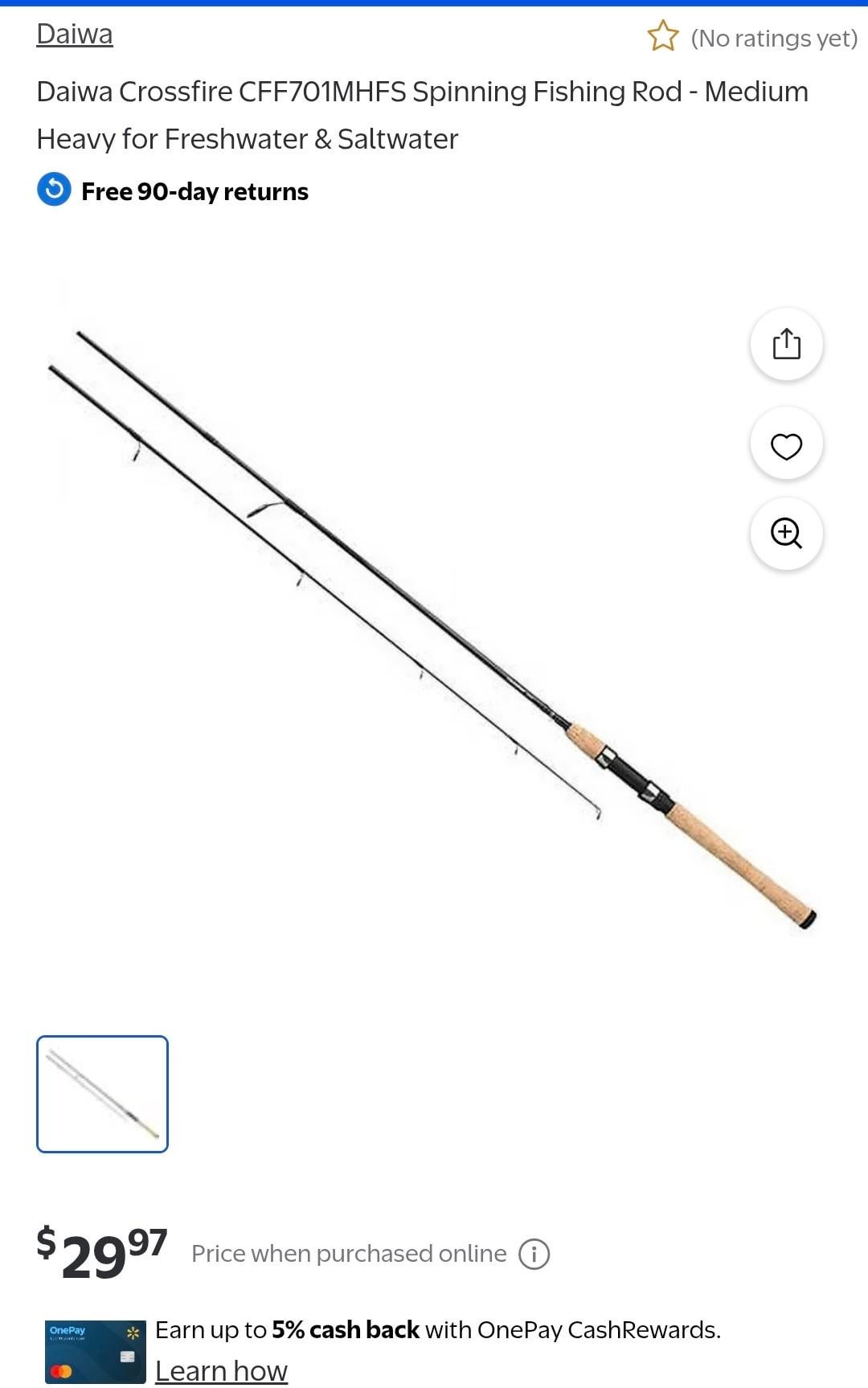Select the rod image thumbnail
This screenshot has width=868, height=1388.
102,1094
